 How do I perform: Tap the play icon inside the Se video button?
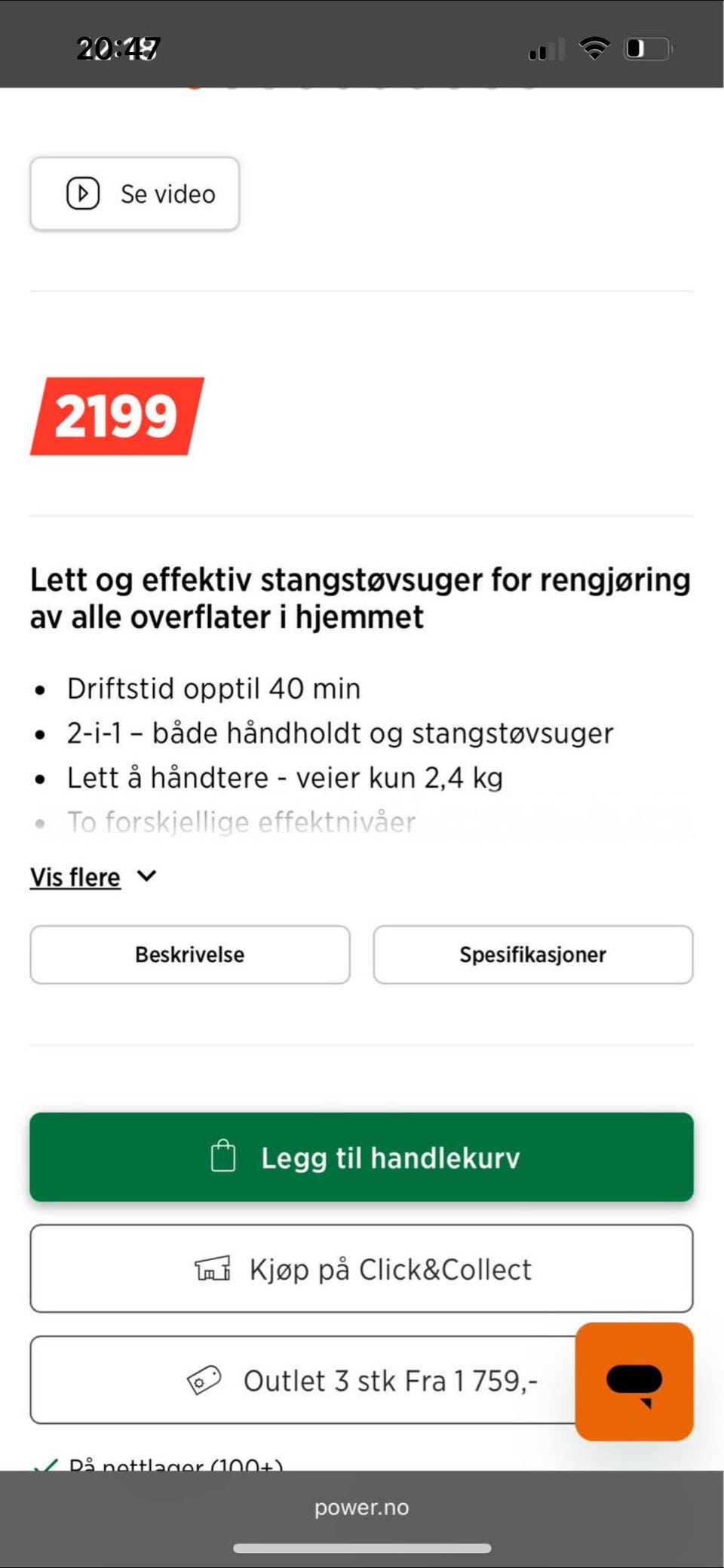point(83,193)
